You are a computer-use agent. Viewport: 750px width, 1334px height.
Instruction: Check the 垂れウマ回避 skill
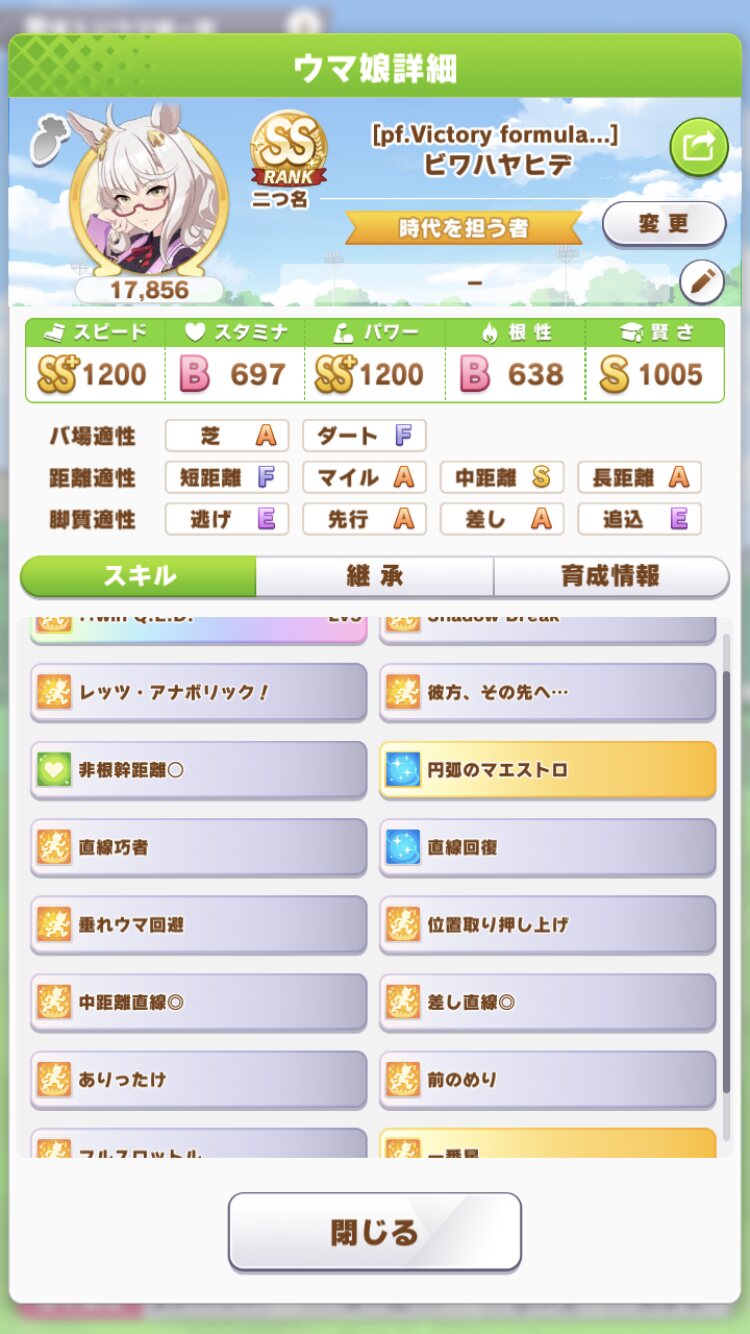click(x=199, y=925)
